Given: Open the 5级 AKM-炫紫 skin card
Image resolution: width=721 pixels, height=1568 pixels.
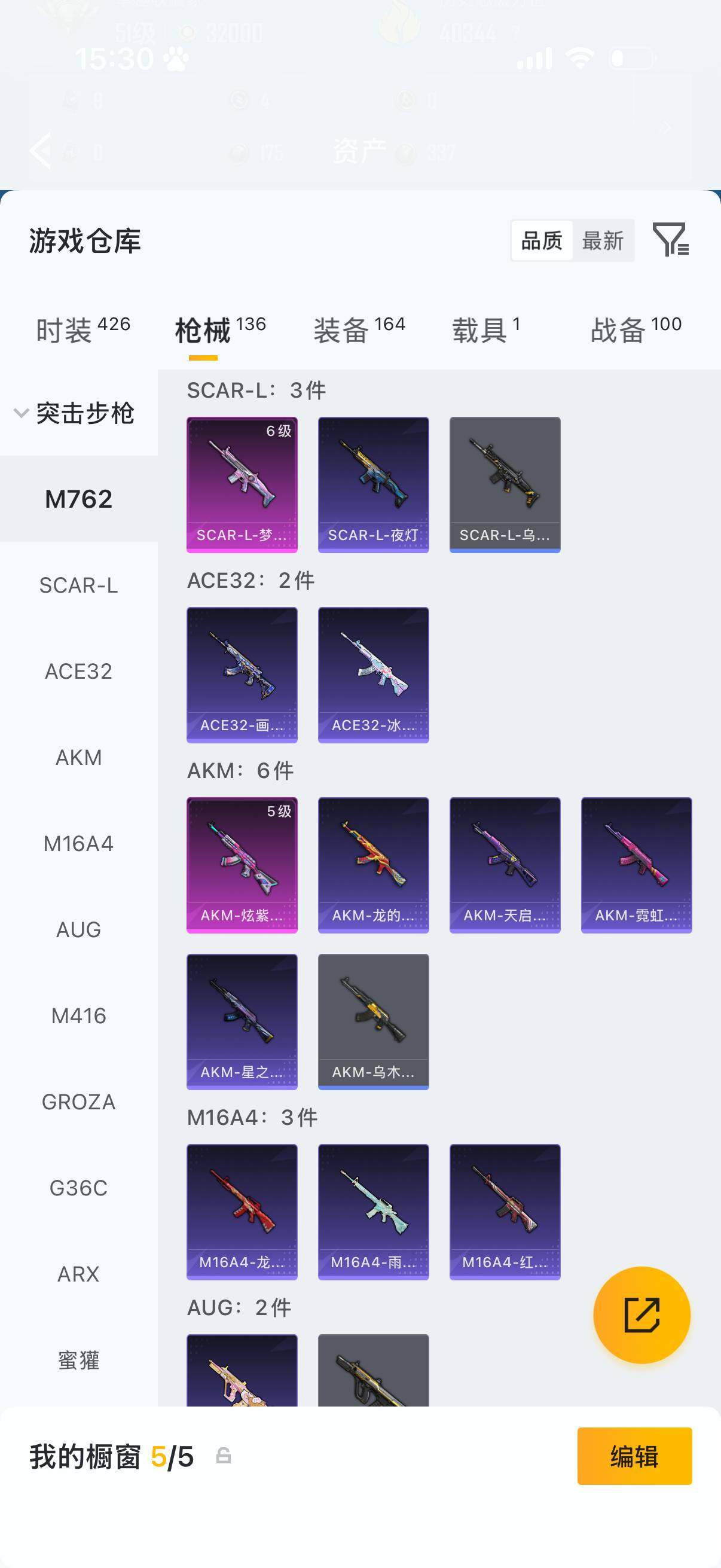Looking at the screenshot, I should click(242, 864).
